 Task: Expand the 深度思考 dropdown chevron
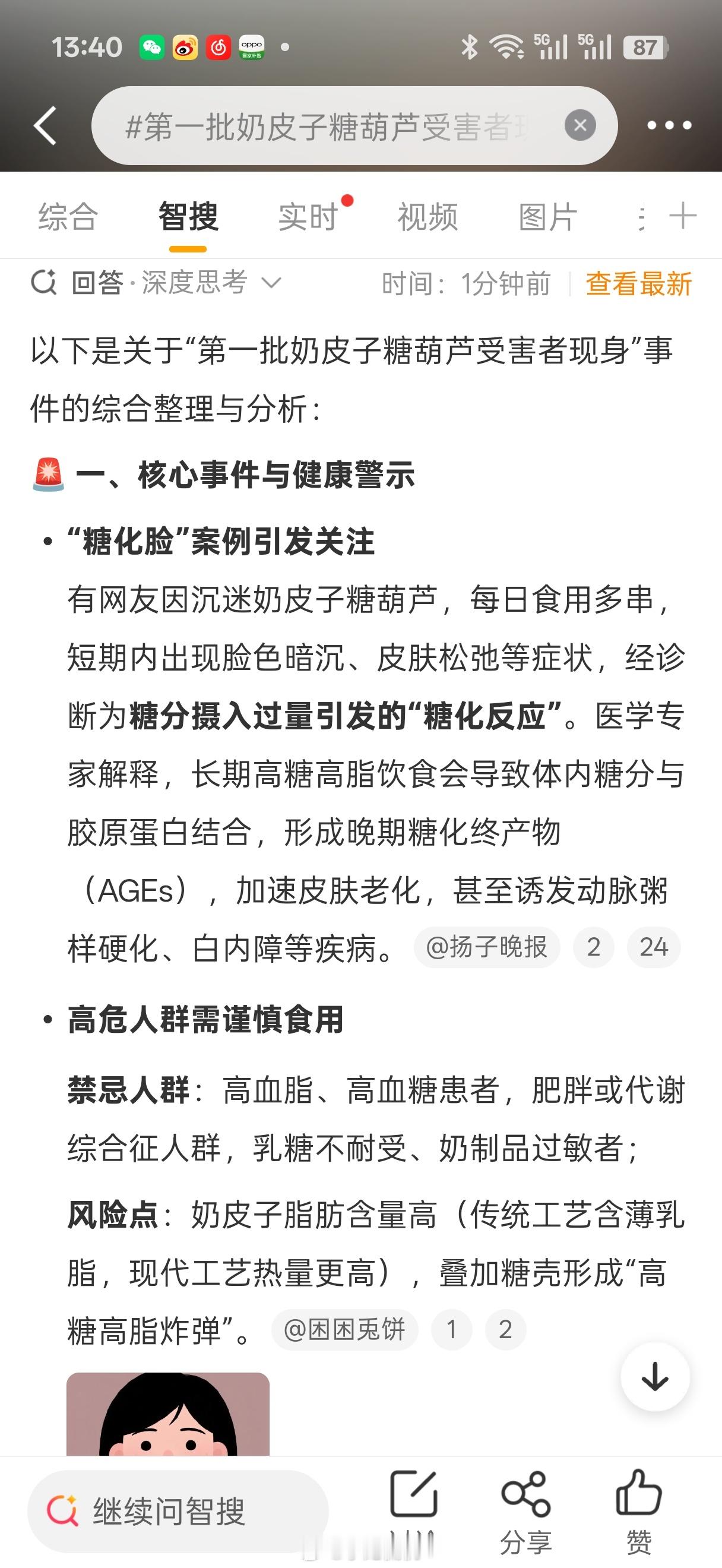(272, 284)
